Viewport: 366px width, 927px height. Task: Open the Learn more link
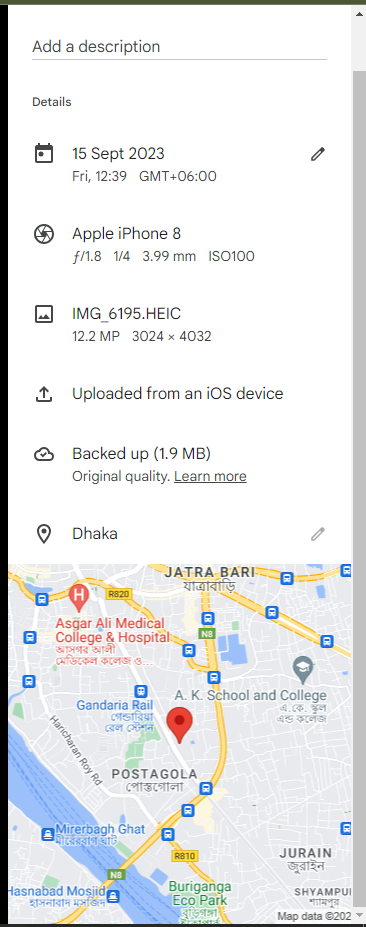click(x=210, y=477)
